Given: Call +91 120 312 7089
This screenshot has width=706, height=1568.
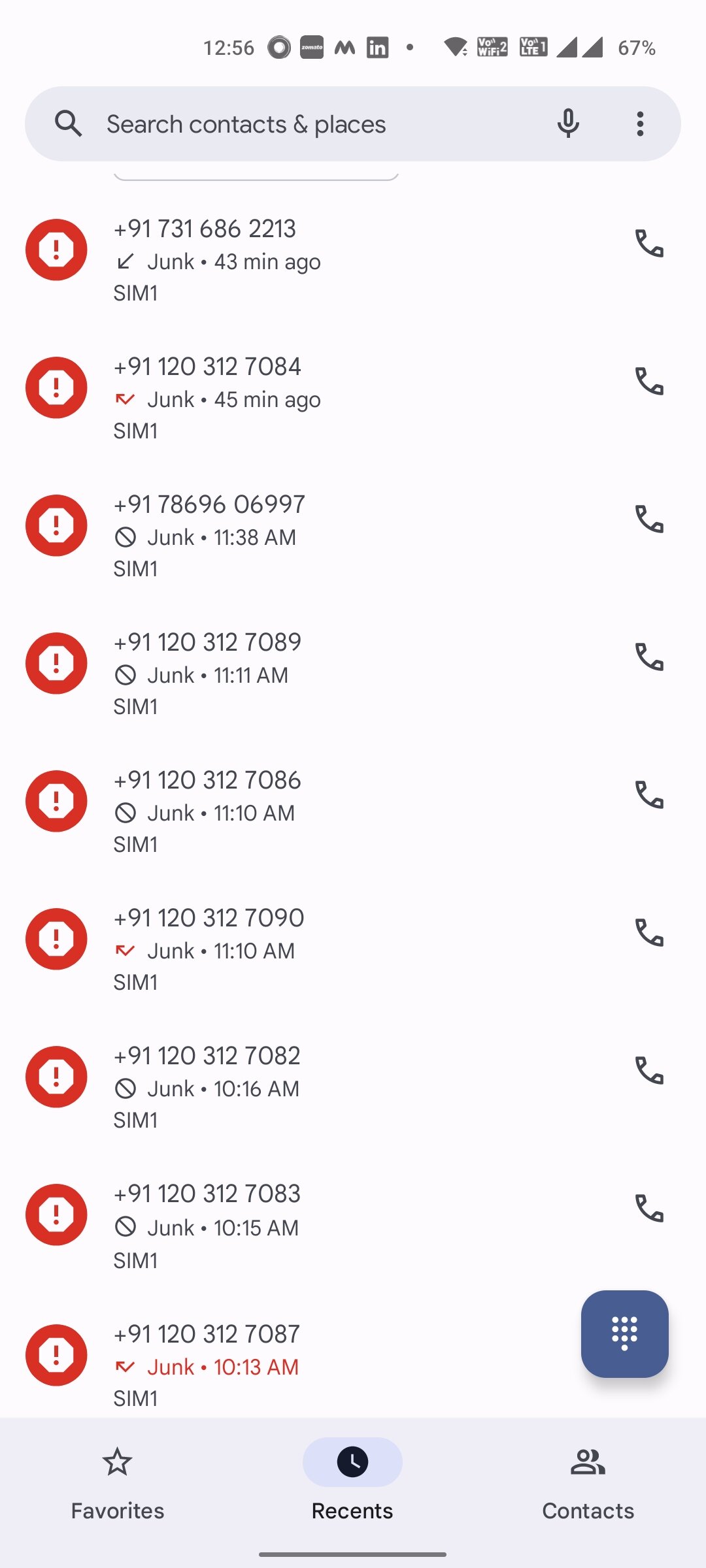Looking at the screenshot, I should pos(649,657).
